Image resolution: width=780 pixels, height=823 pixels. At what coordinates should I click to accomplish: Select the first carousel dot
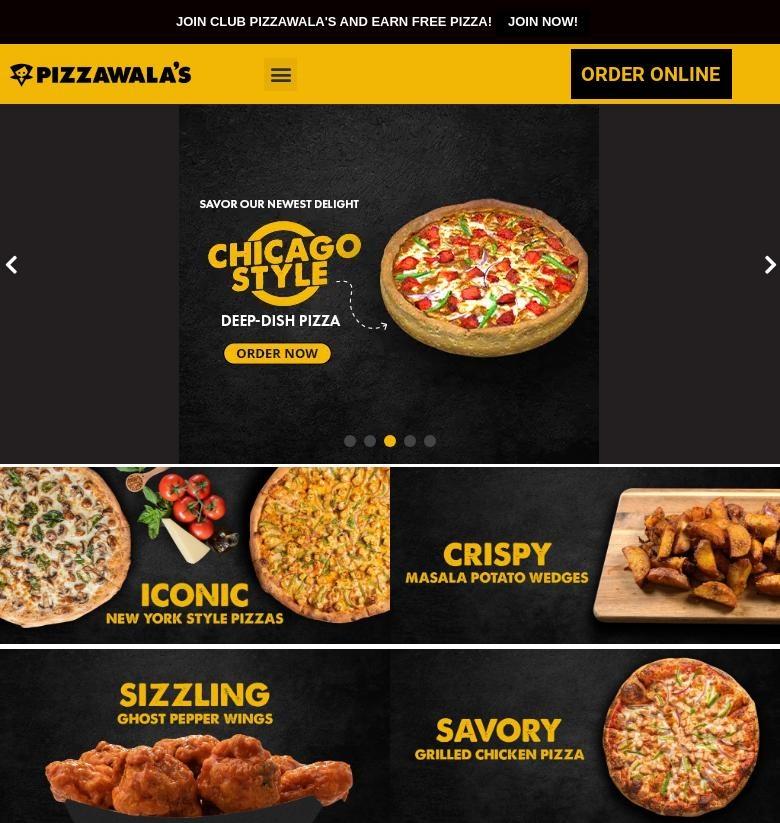click(x=350, y=441)
